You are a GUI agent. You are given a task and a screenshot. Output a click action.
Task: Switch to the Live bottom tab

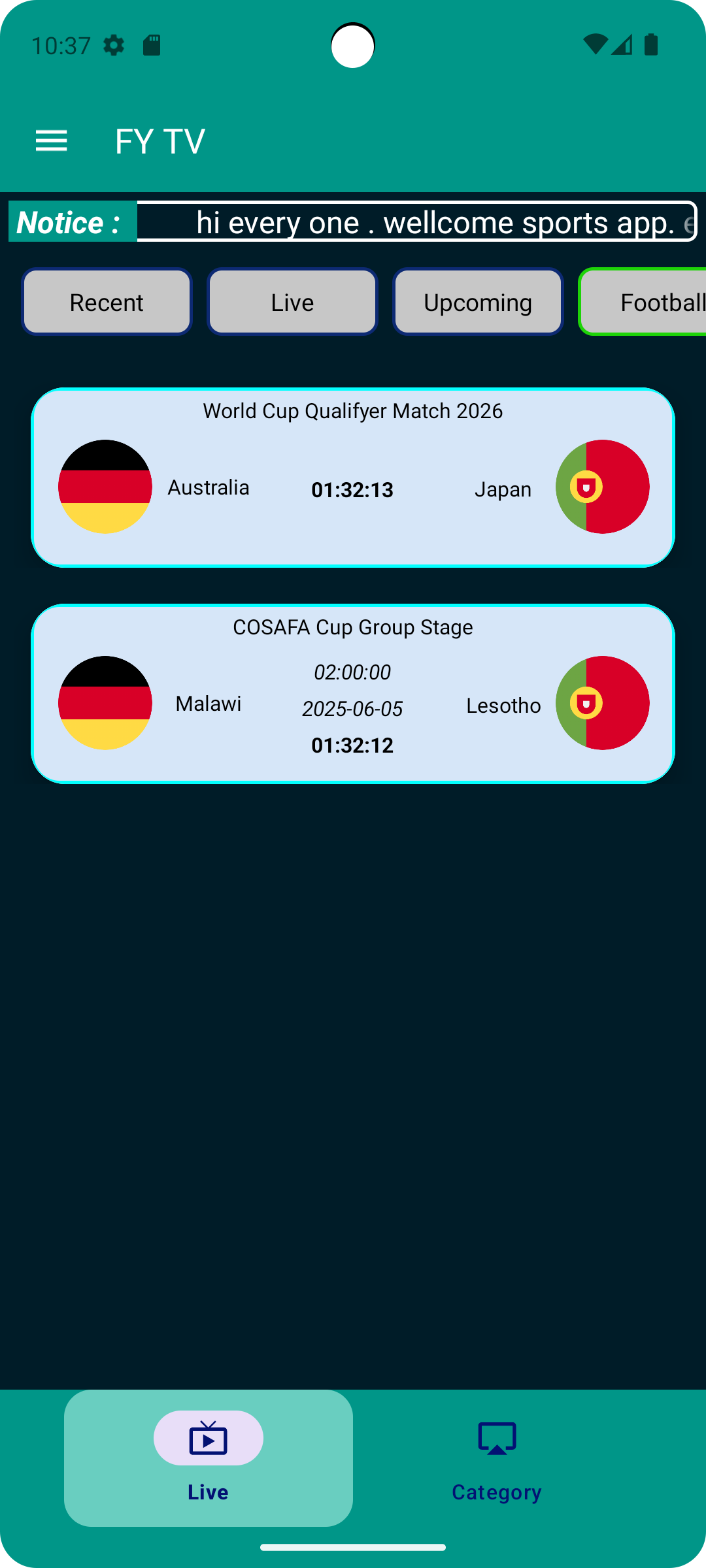tap(208, 1458)
